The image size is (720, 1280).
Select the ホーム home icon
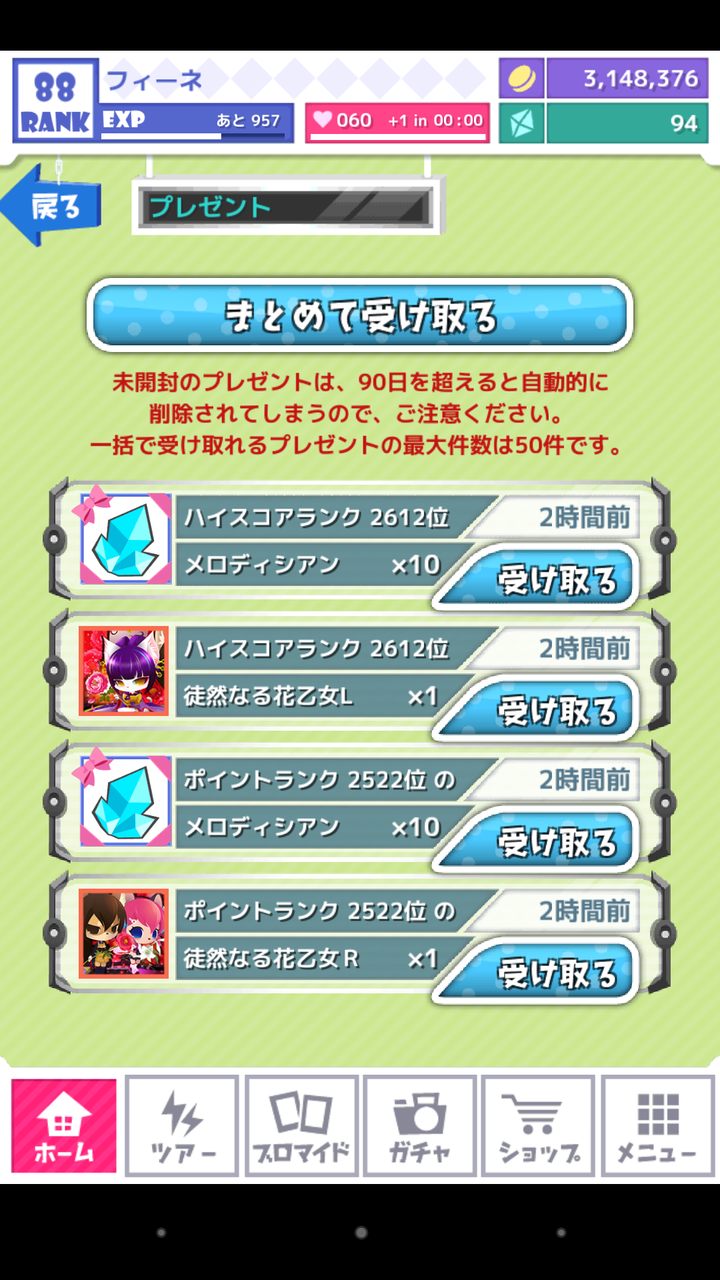[62, 1125]
